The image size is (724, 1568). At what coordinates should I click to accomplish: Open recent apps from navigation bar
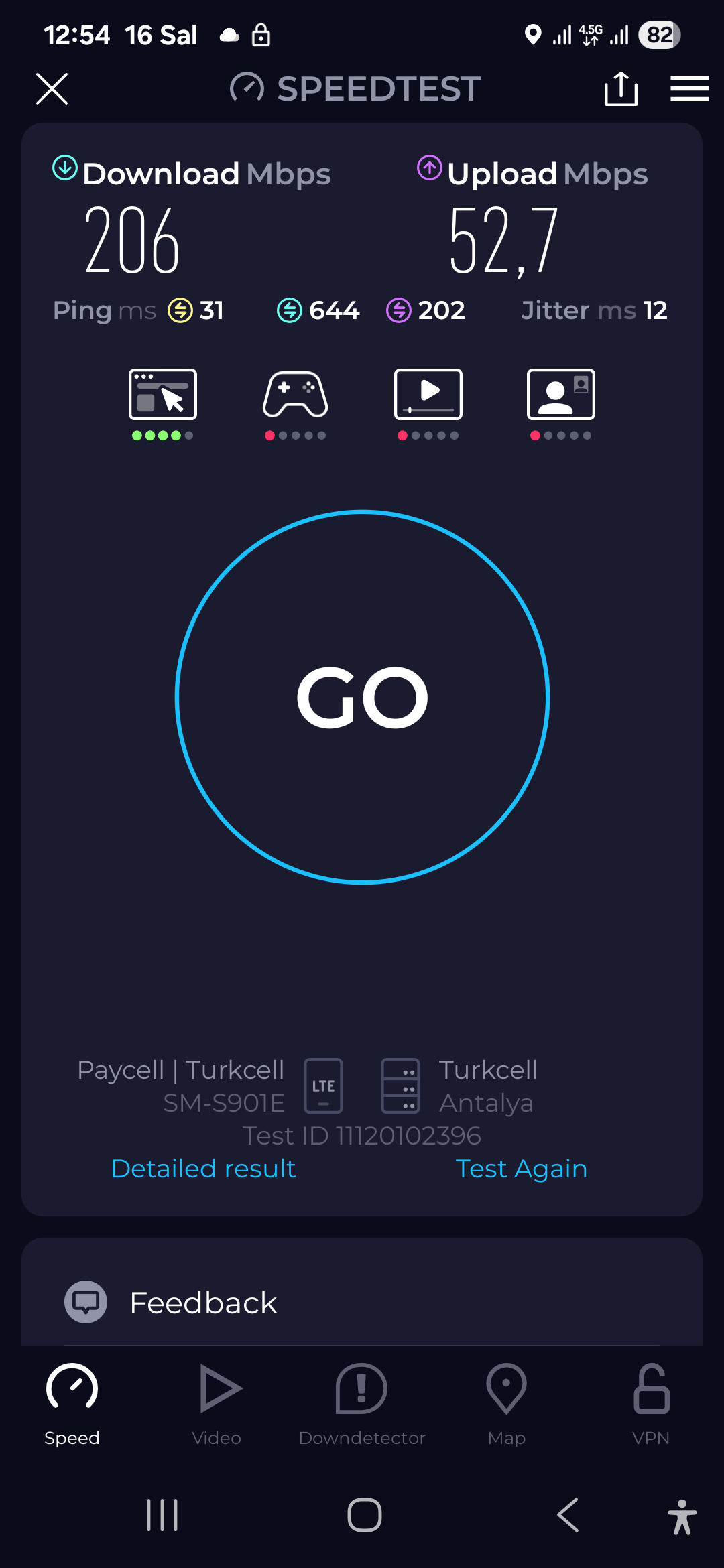pos(162,1515)
